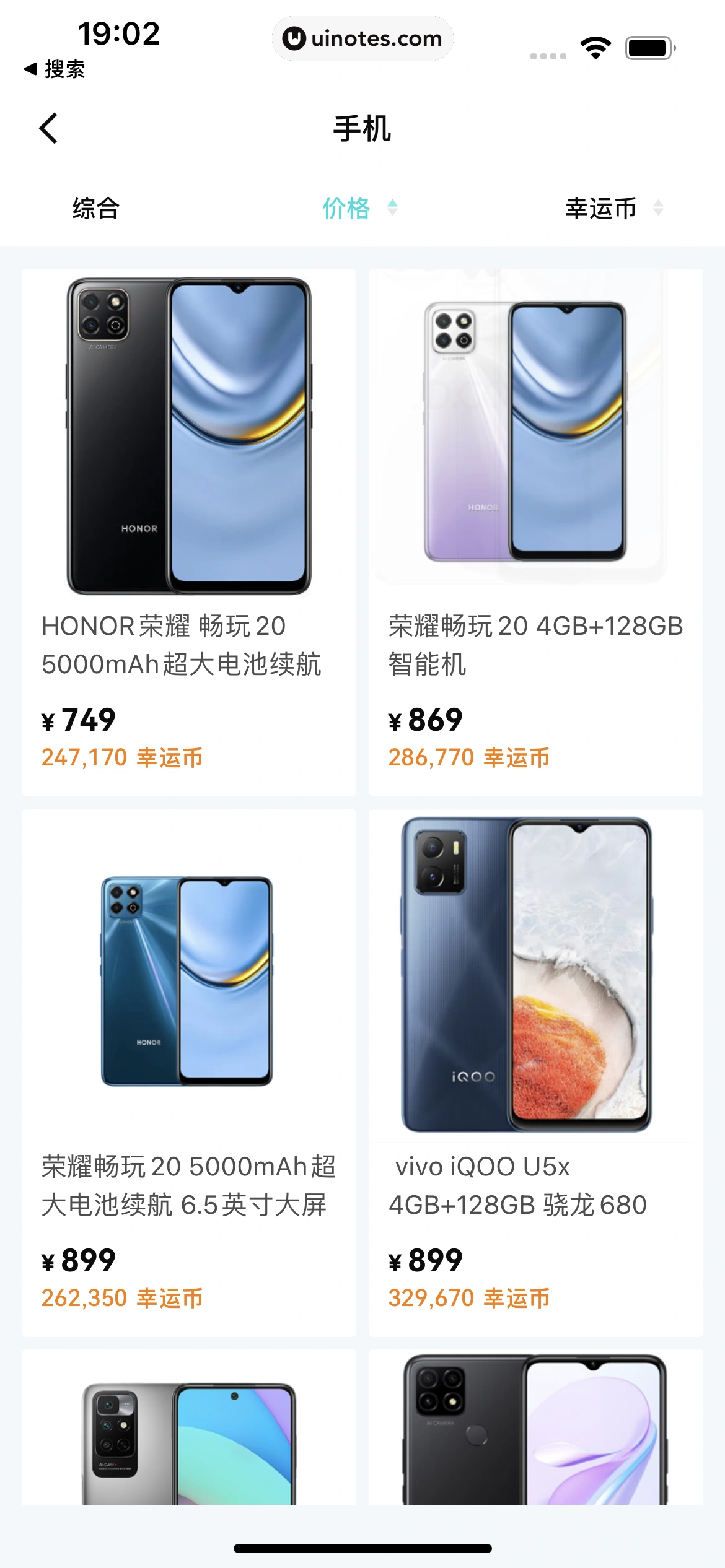Sort phones by 幸运币
725x1568 pixels.
pos(613,208)
